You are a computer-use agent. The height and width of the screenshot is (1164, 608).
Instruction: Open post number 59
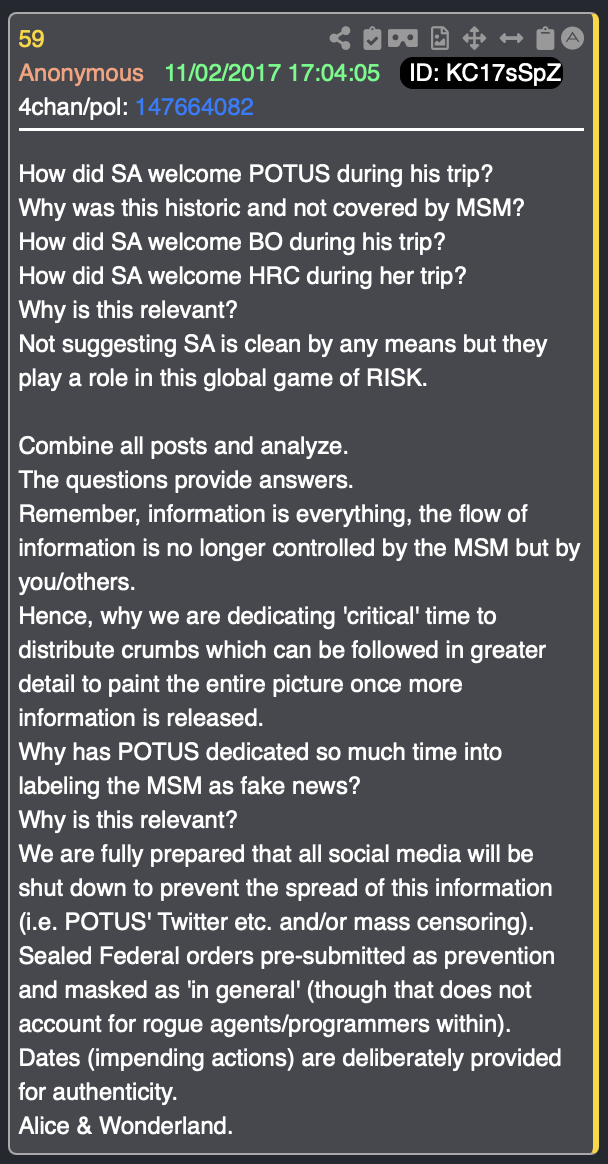pos(32,38)
